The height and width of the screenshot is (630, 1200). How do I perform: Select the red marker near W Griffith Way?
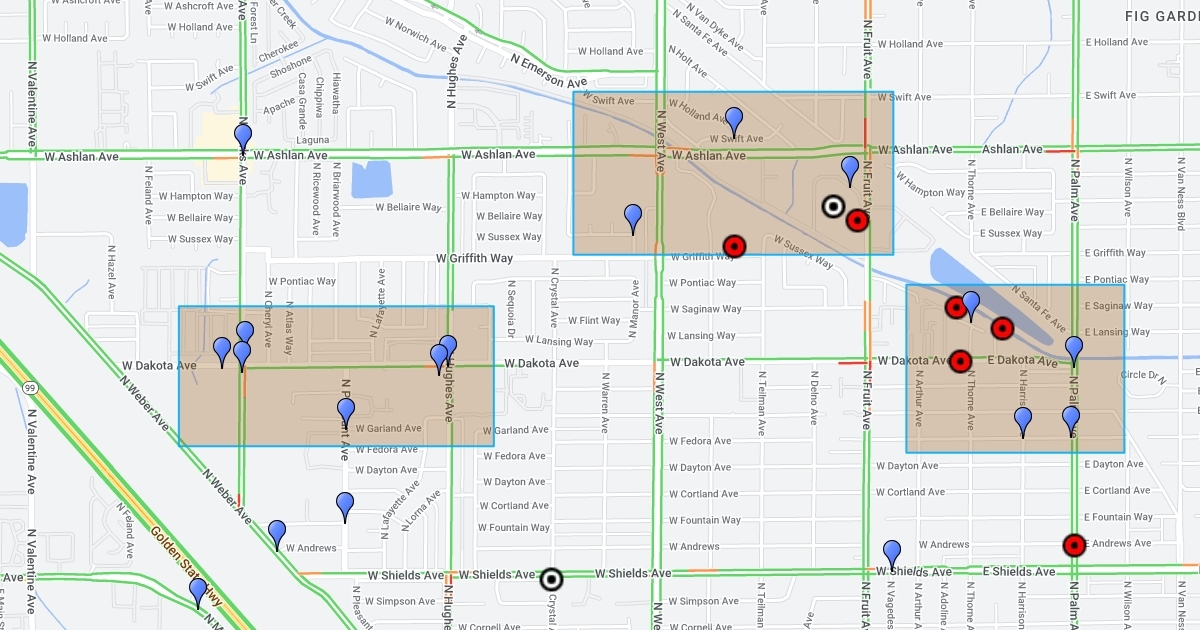tap(734, 245)
